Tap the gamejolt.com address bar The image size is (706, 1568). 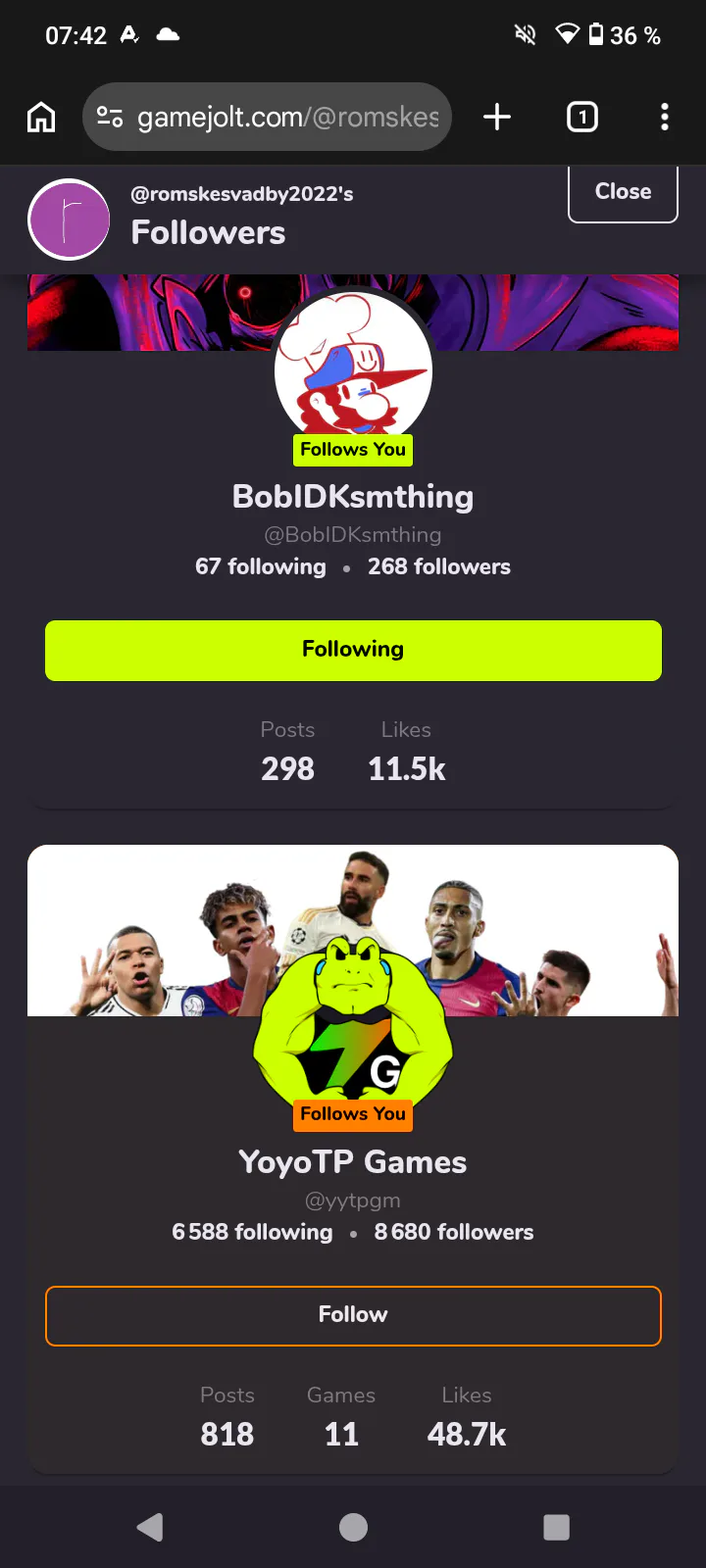(x=267, y=118)
